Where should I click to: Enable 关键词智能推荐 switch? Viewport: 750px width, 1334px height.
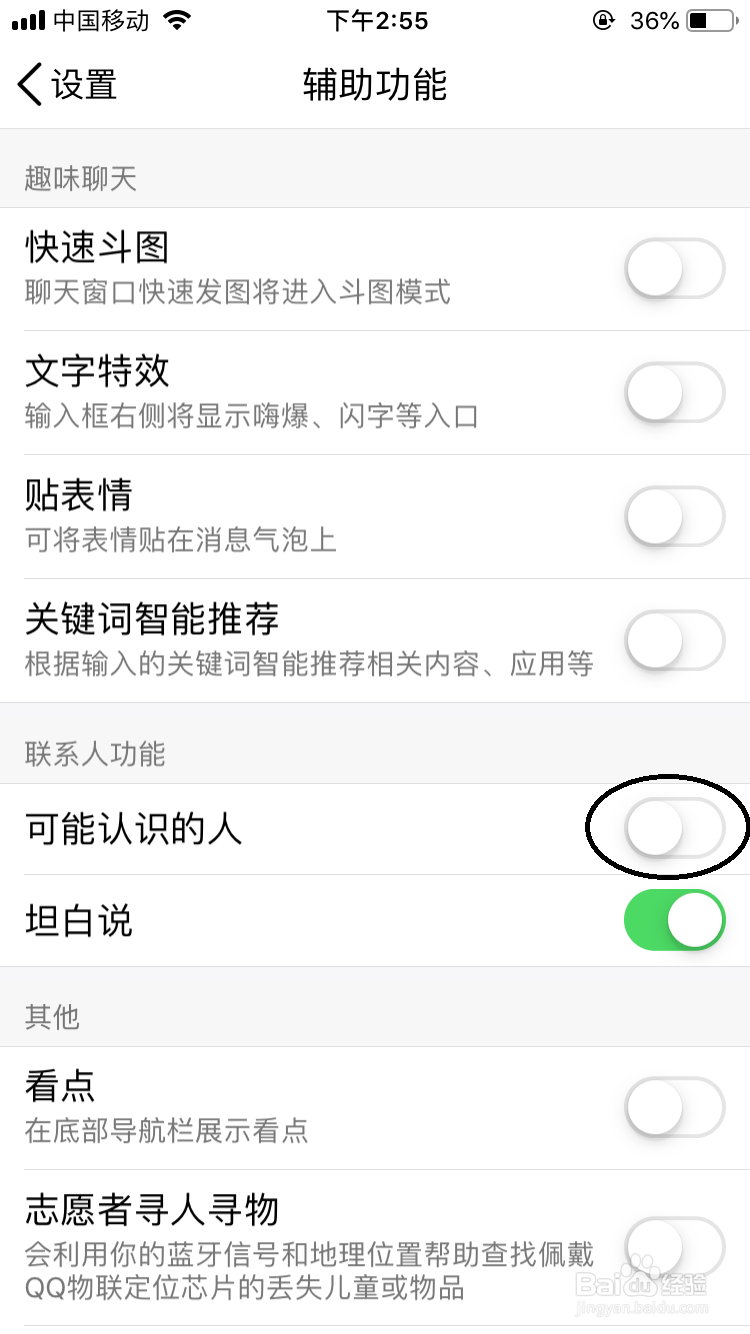tap(674, 641)
